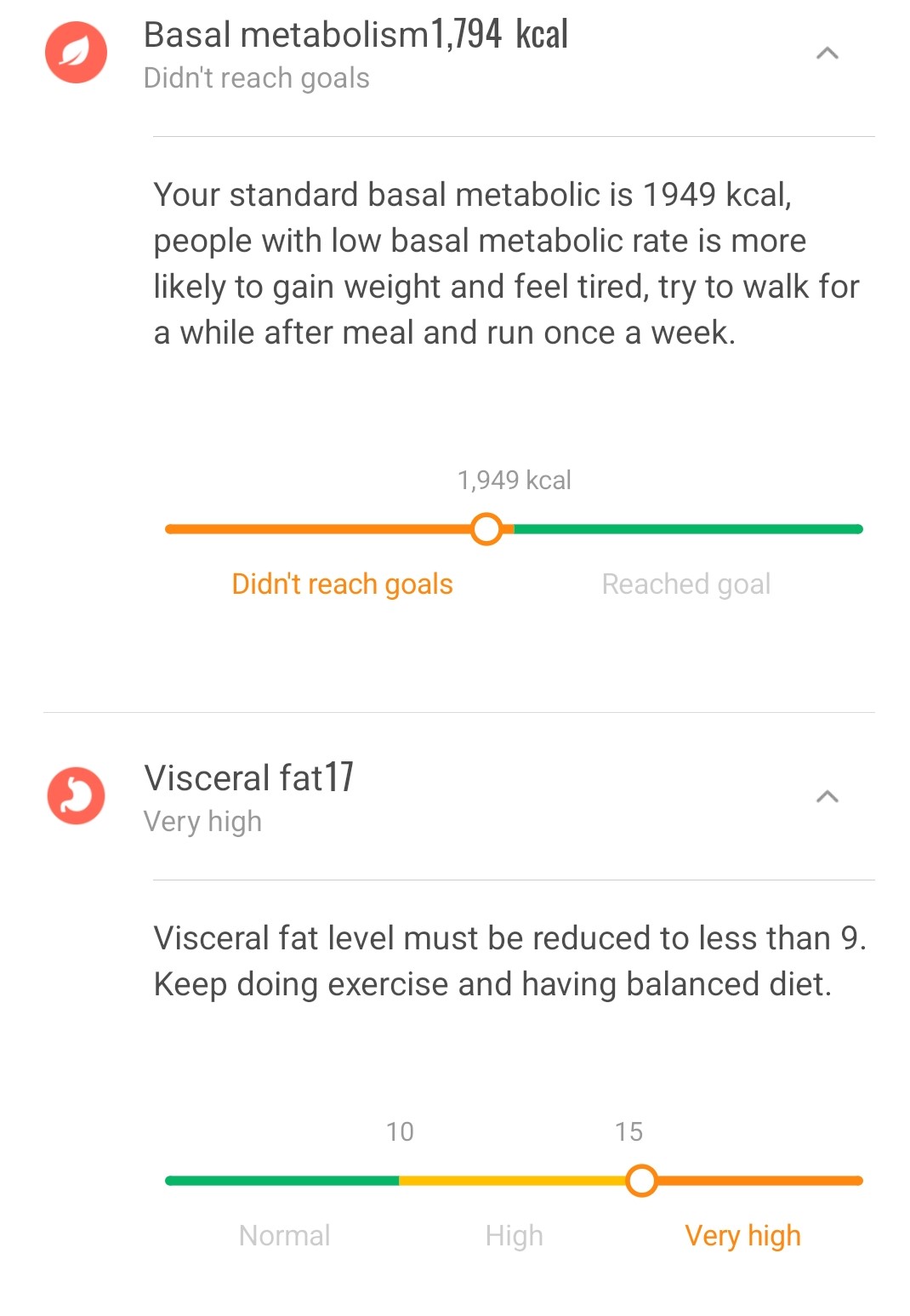The width and height of the screenshot is (910, 1316).
Task: Collapse the Visceral fat section
Action: pyautogui.click(x=827, y=796)
